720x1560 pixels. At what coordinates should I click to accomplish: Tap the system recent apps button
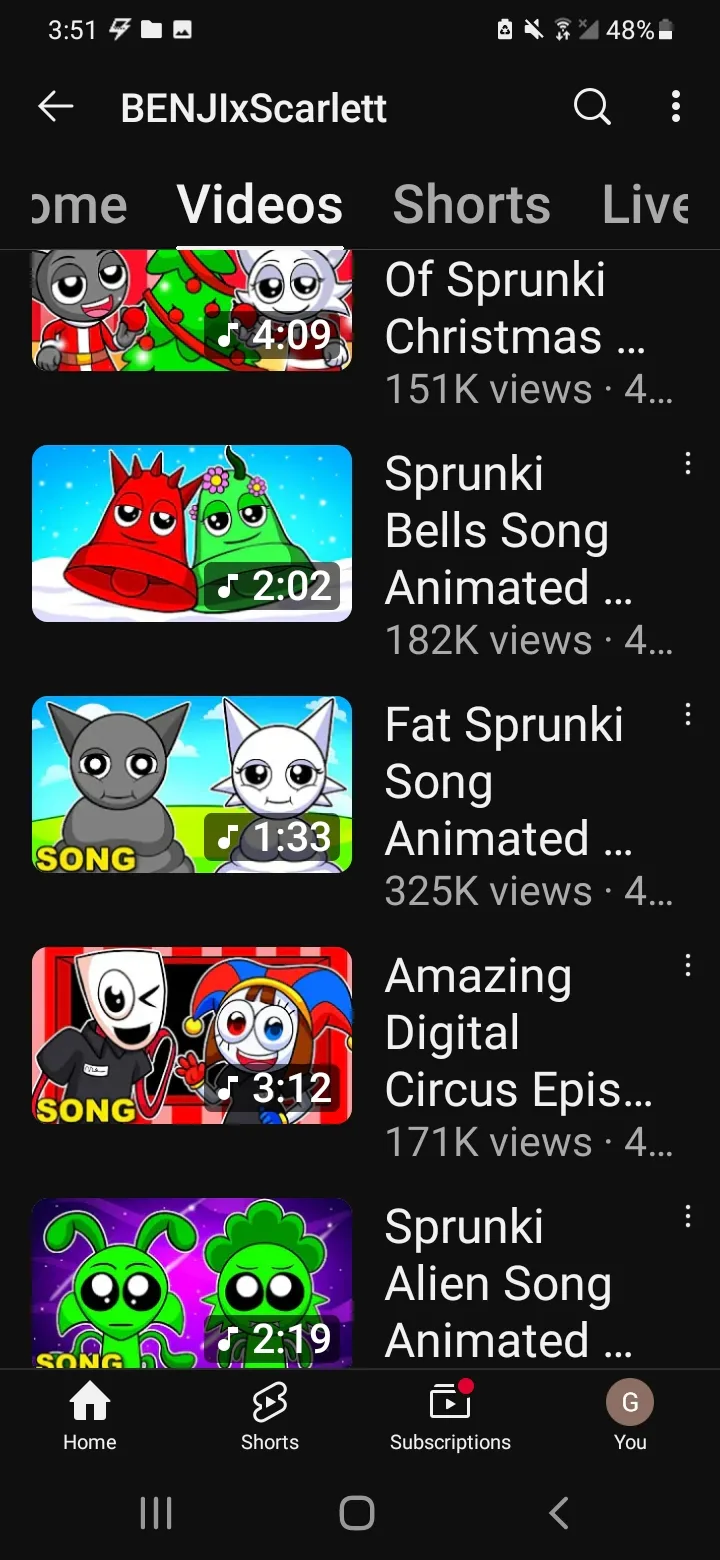click(x=156, y=1513)
